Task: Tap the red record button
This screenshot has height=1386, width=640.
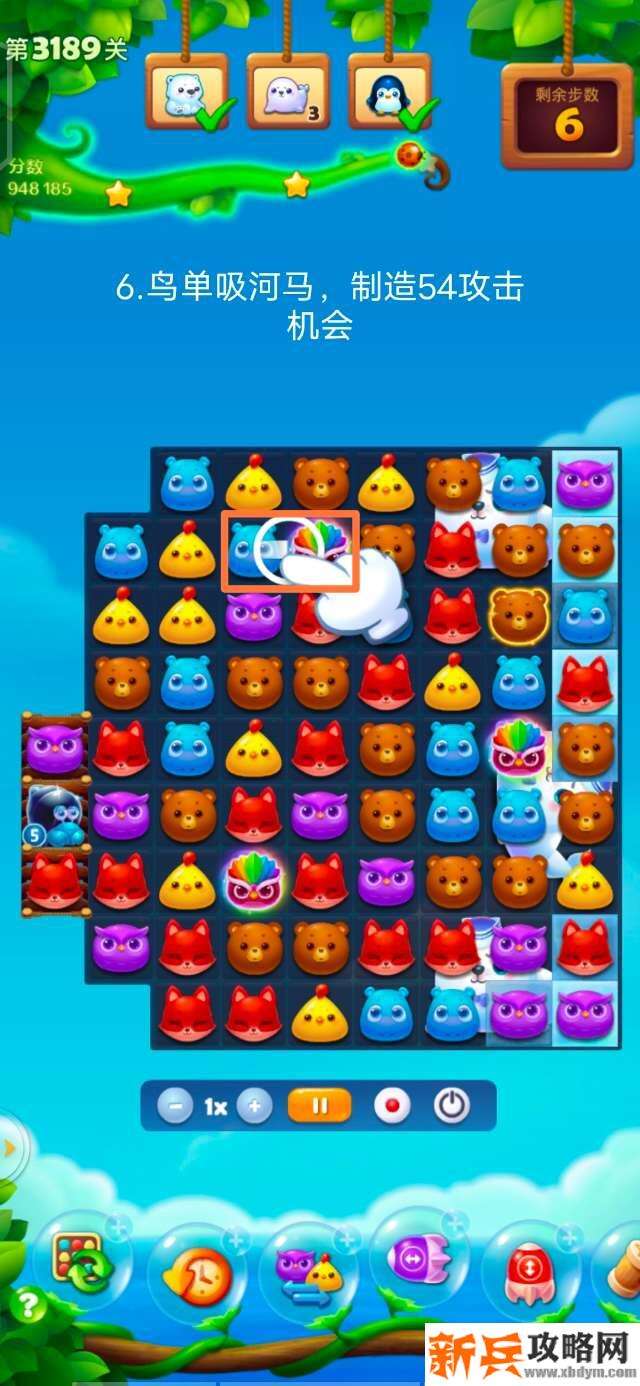Action: coord(393,1106)
